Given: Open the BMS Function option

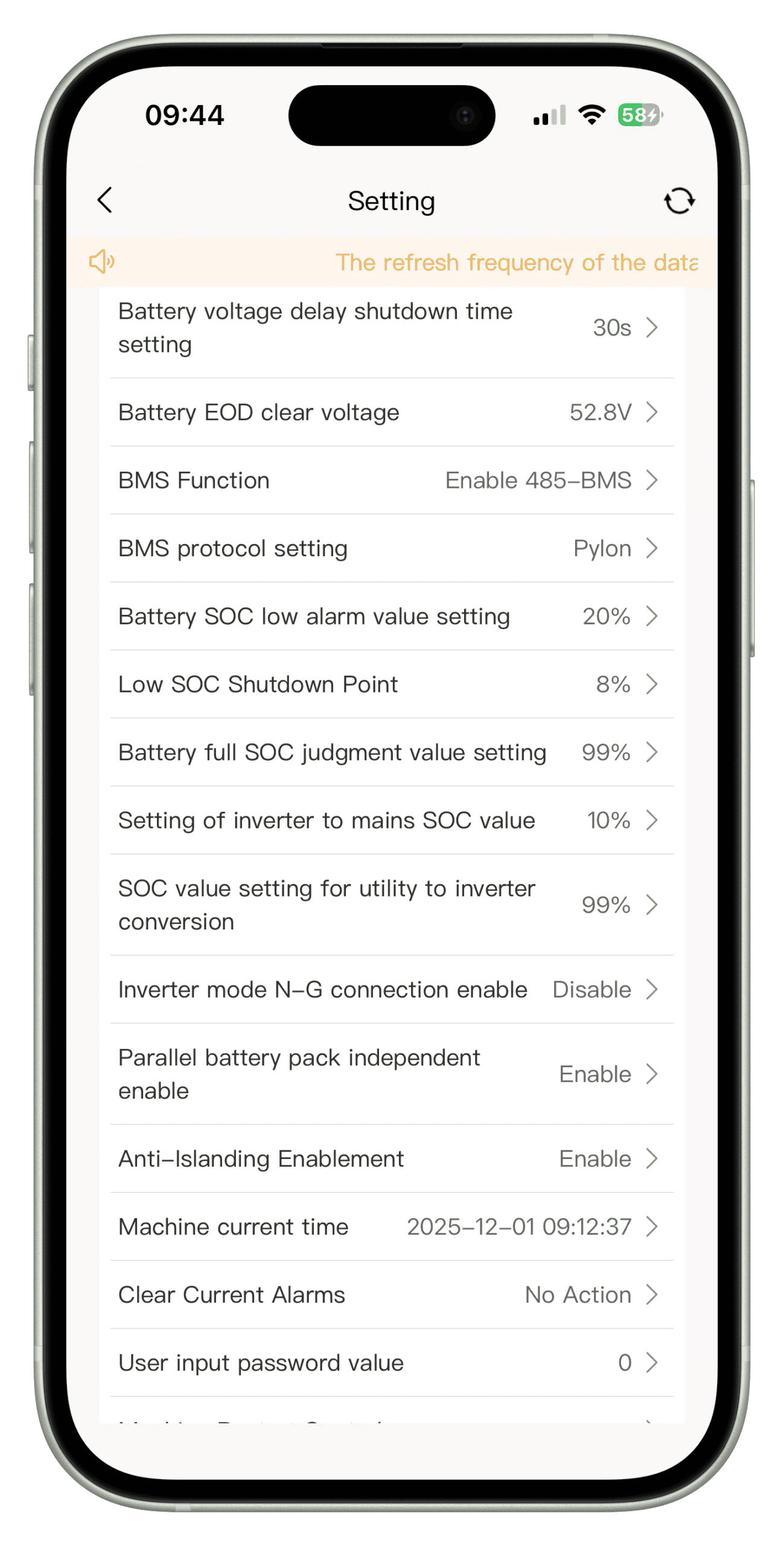Looking at the screenshot, I should (391, 481).
